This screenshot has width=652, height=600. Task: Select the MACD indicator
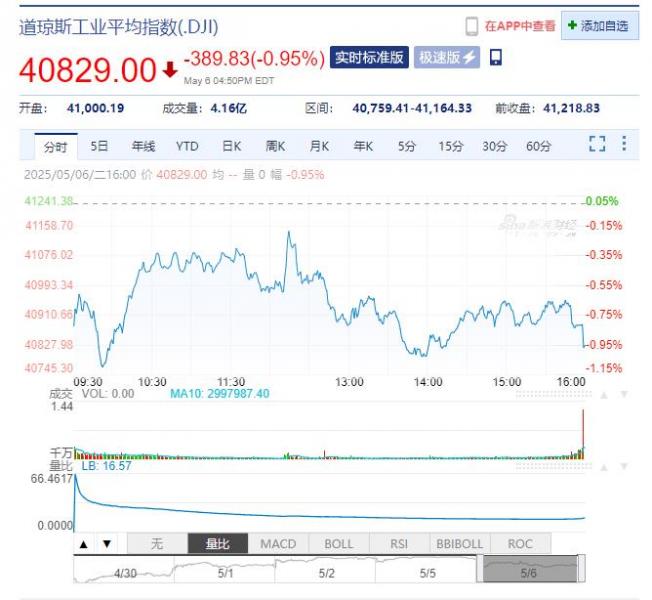(278, 544)
